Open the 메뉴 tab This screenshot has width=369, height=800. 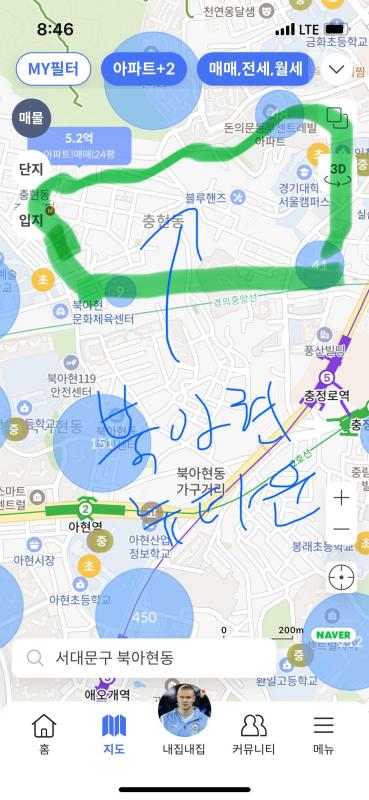[324, 734]
